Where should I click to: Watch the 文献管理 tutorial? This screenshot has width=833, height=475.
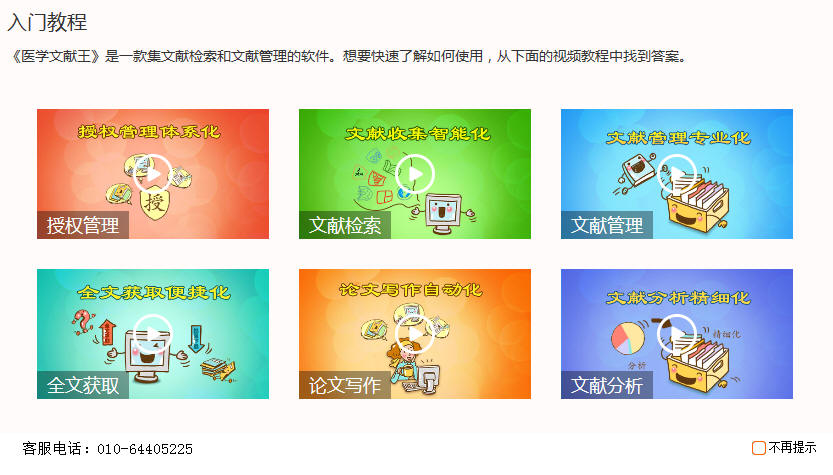(x=677, y=174)
